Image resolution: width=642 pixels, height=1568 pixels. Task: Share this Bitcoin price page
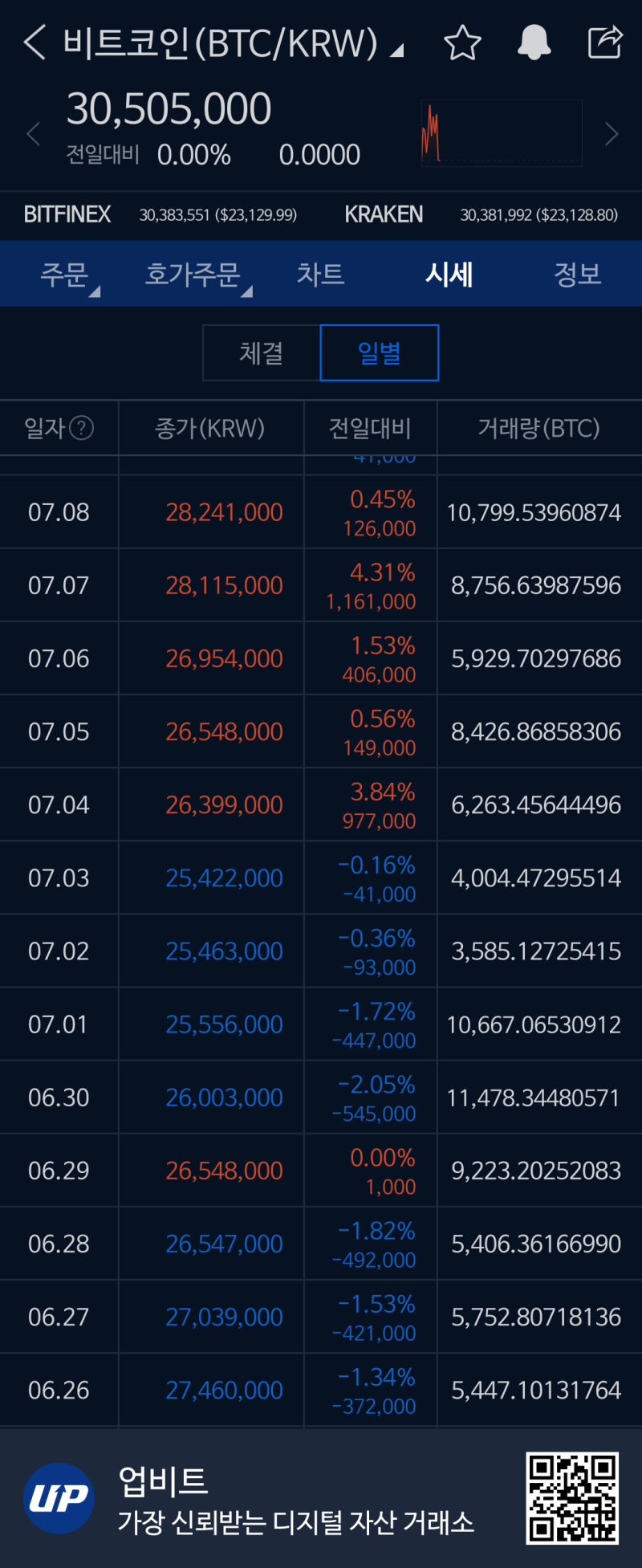point(605,43)
